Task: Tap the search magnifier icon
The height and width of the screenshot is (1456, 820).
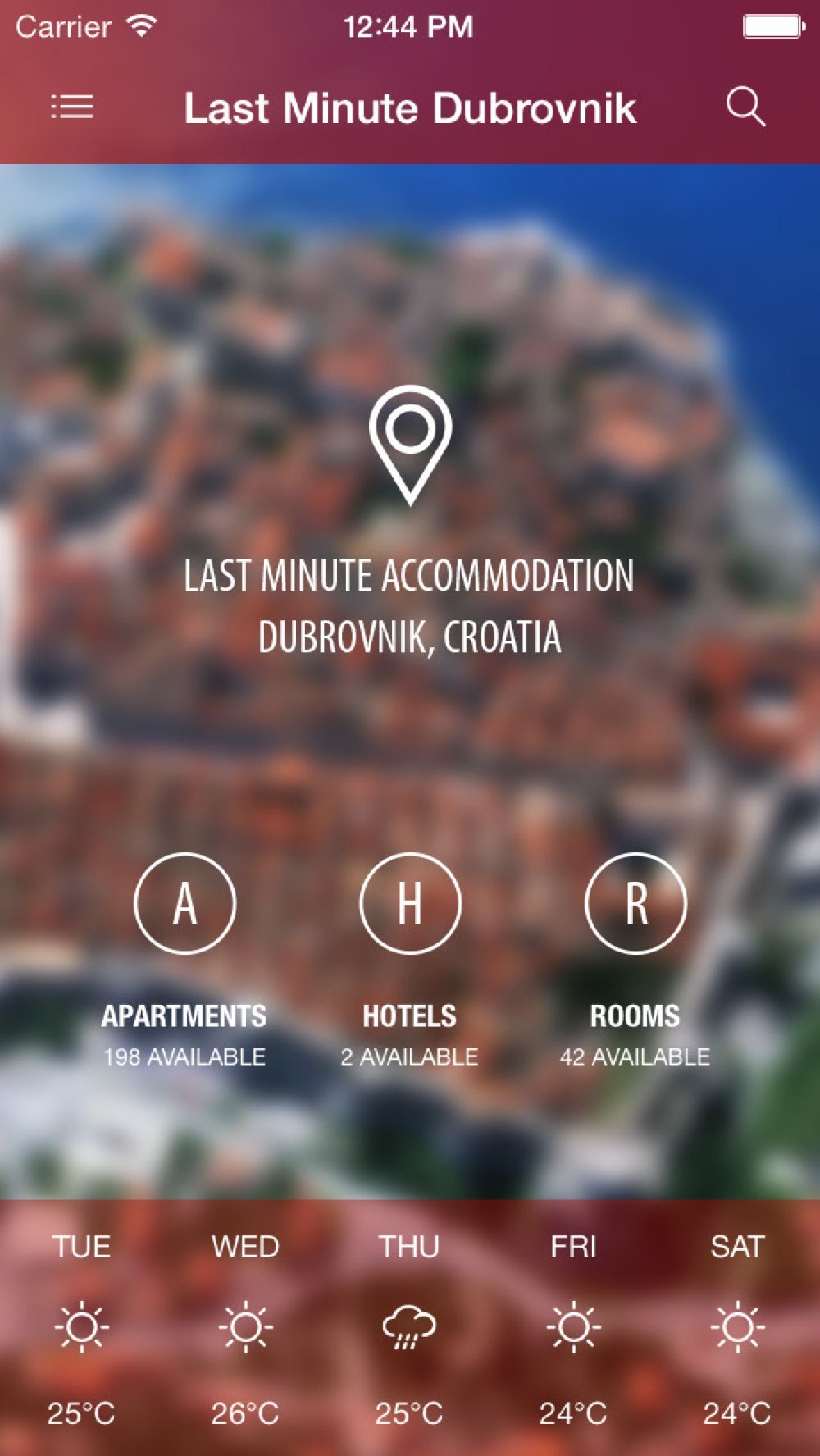Action: point(745,107)
